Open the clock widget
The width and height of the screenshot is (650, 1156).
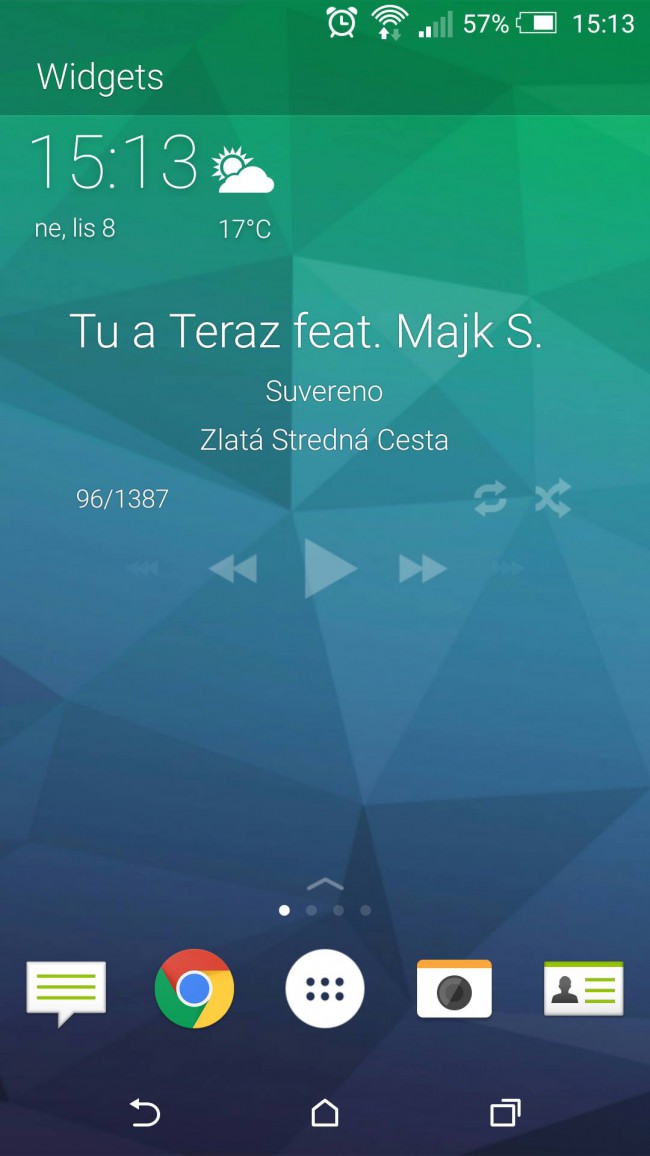pyautogui.click(x=113, y=164)
